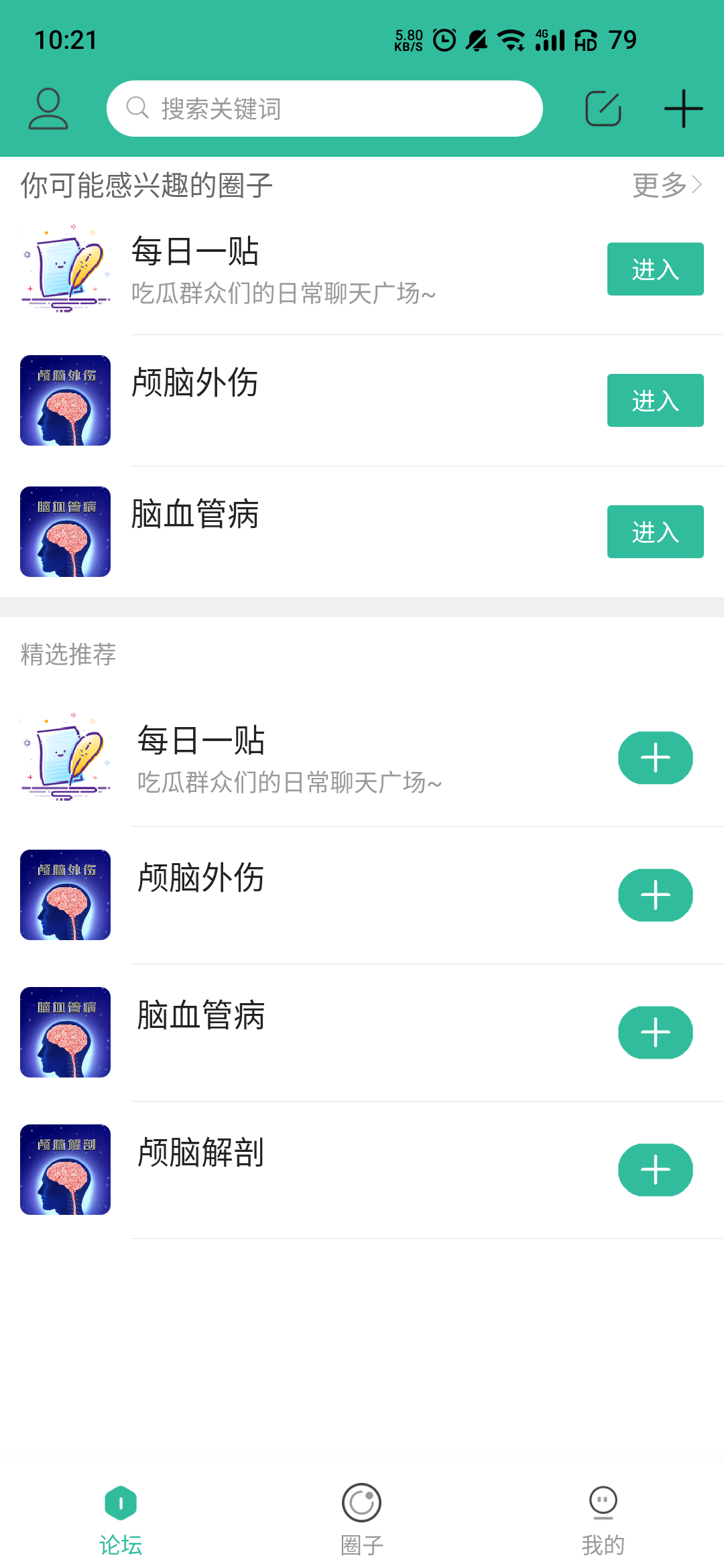Tap the 搜索关键词 search box
The width and height of the screenshot is (724, 1568).
(324, 109)
